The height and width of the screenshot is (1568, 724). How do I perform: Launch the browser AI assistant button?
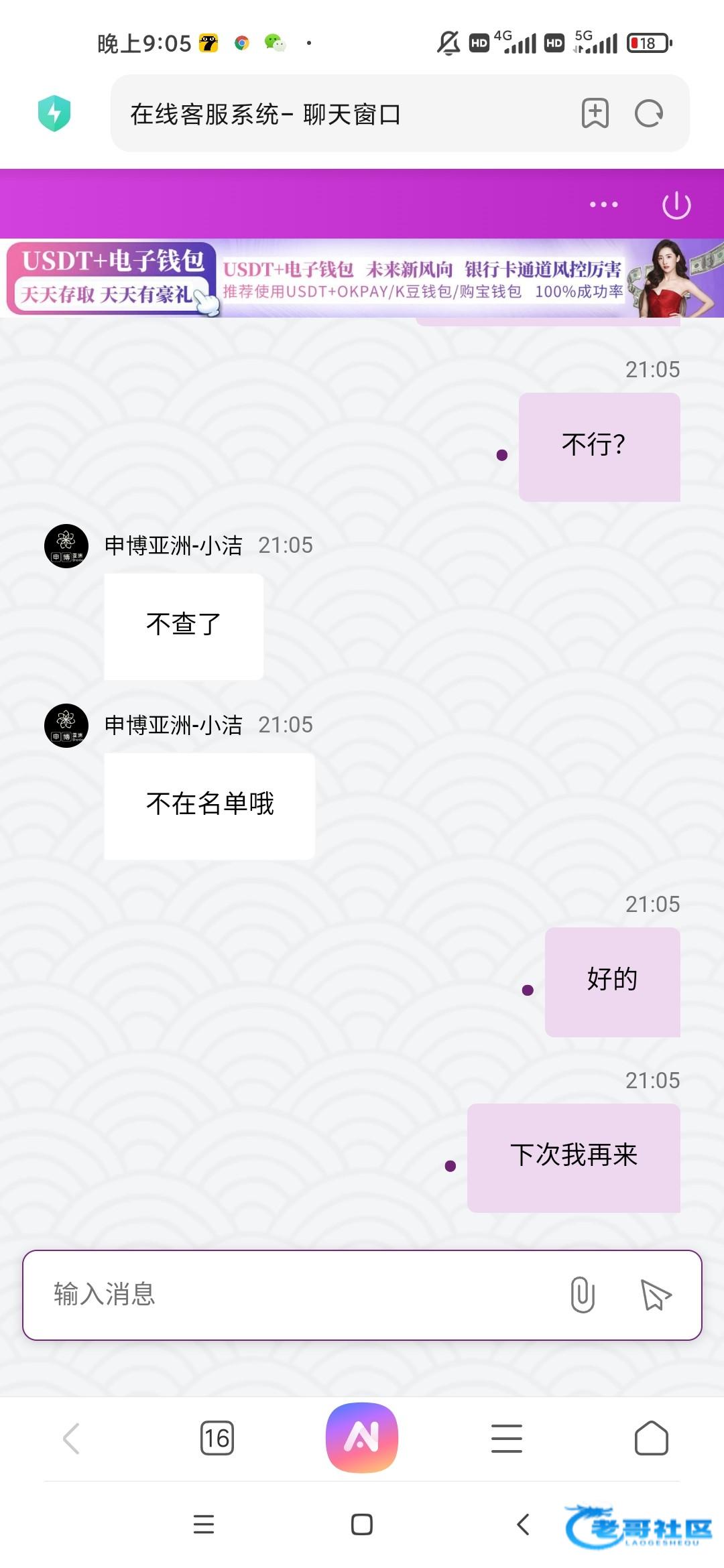(x=362, y=1437)
